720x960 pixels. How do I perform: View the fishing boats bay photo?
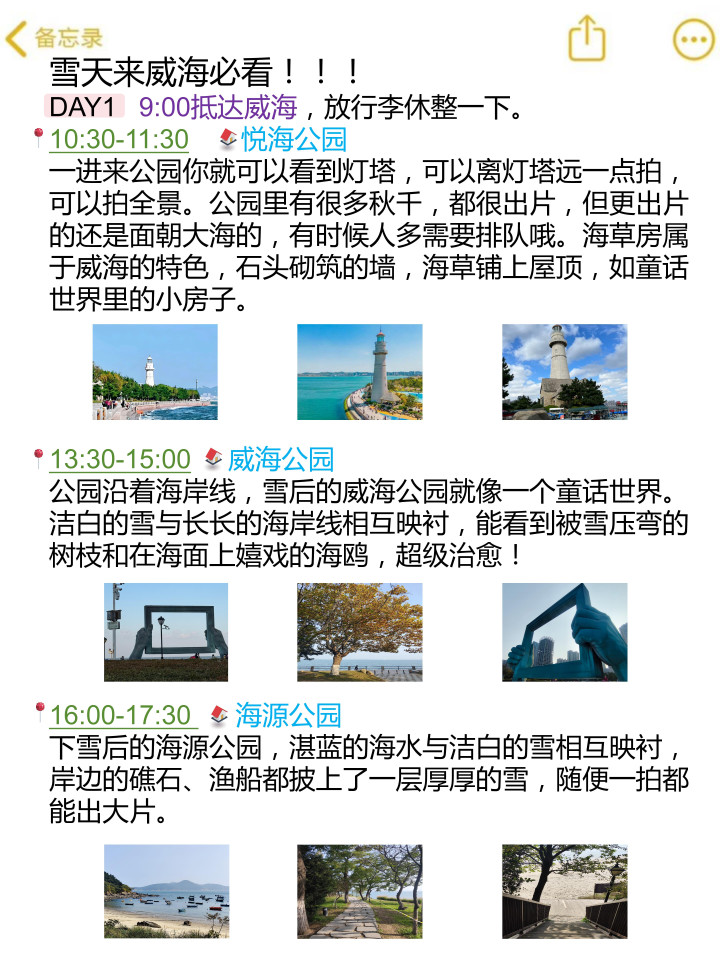pos(166,891)
